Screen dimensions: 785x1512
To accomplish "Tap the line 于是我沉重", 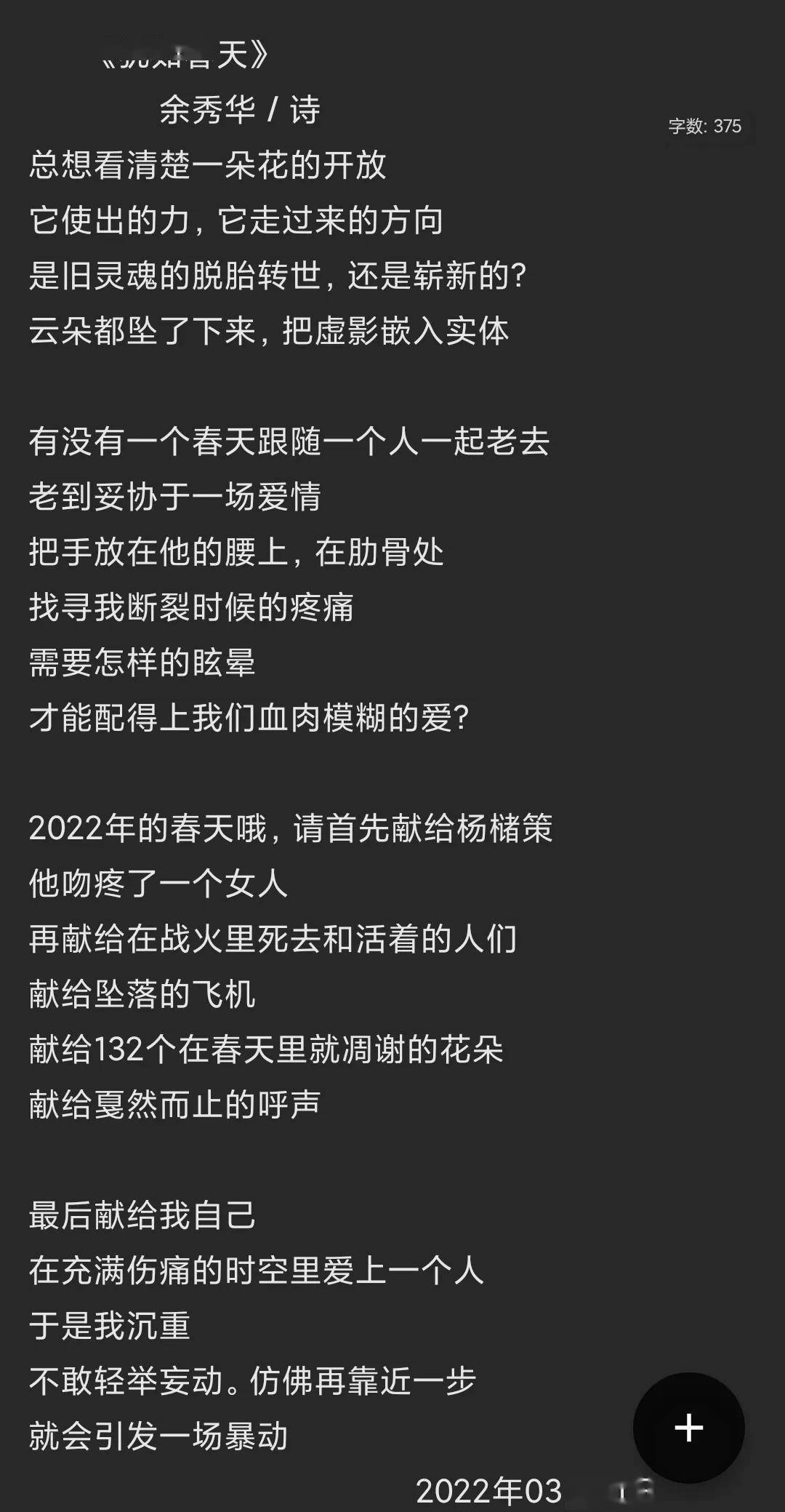I will (113, 1324).
